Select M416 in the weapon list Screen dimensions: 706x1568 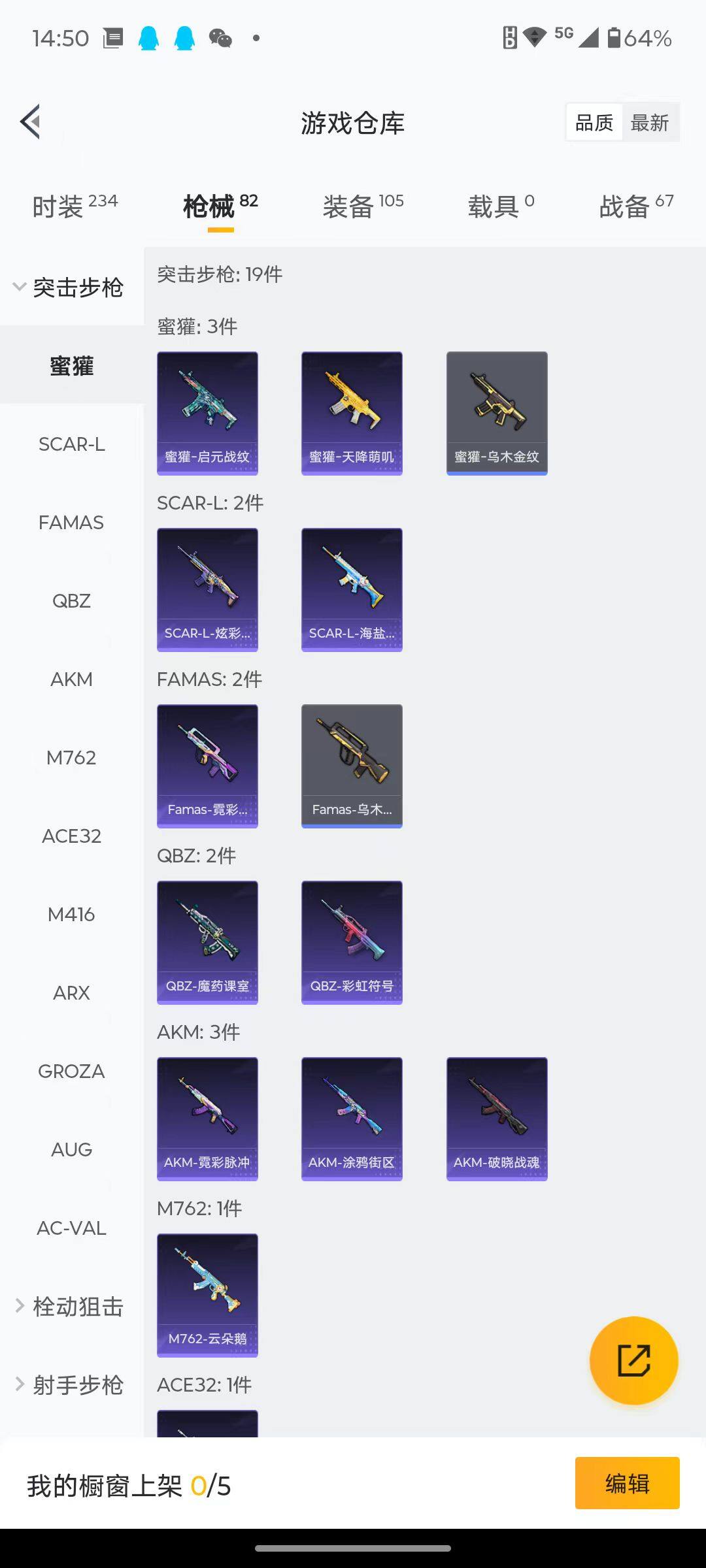71,915
